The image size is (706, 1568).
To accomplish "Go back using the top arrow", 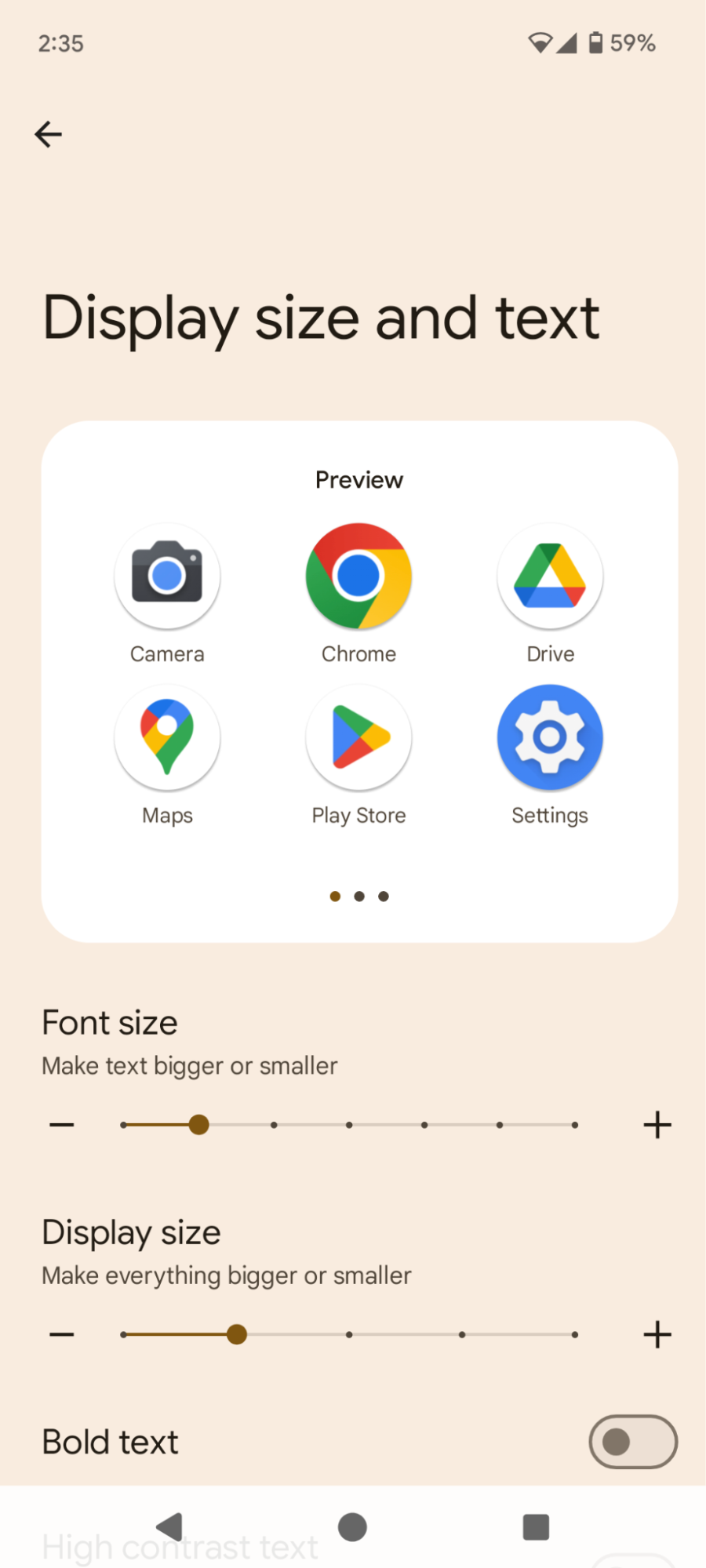I will point(48,134).
